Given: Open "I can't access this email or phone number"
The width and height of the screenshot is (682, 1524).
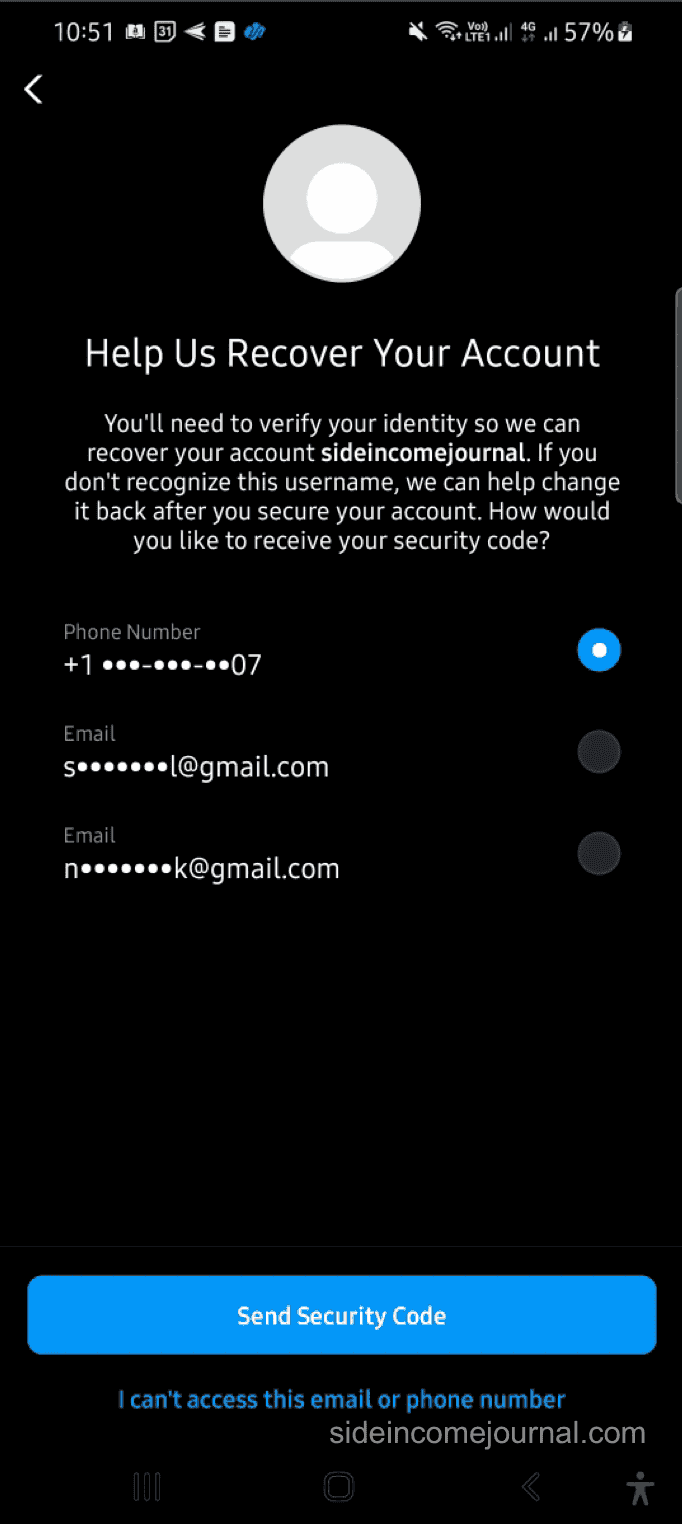Looking at the screenshot, I should tap(341, 1399).
